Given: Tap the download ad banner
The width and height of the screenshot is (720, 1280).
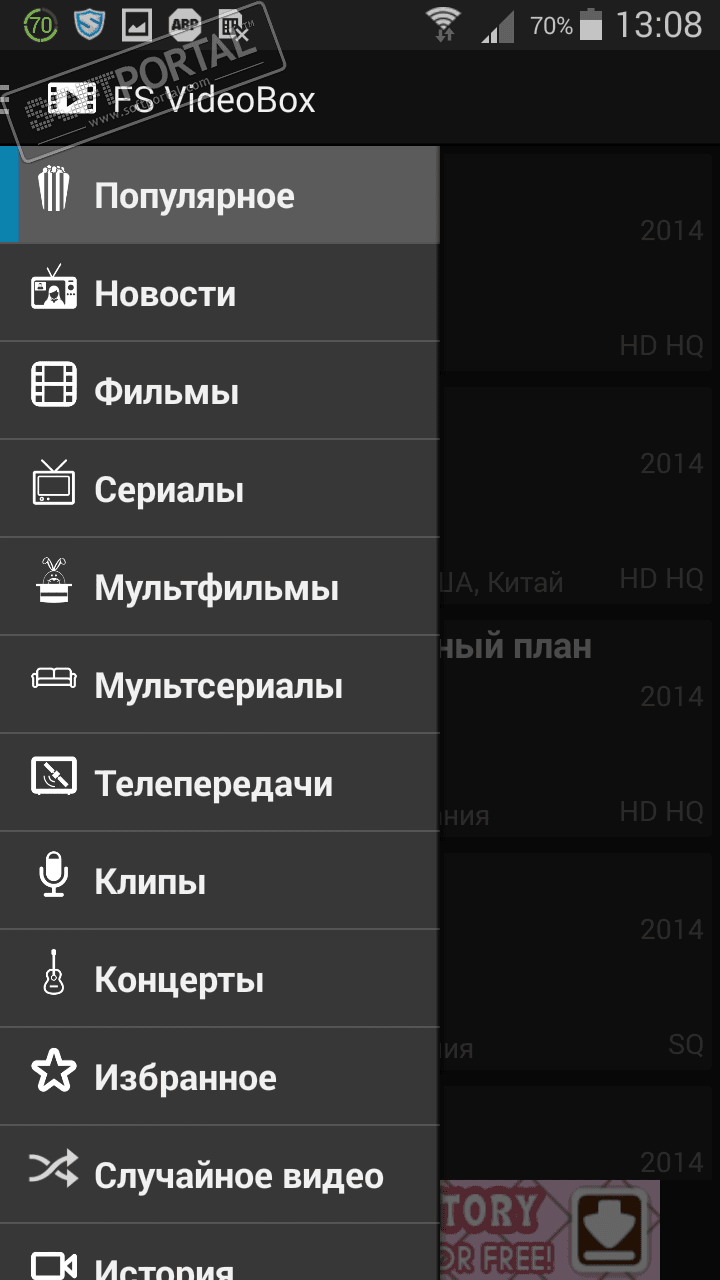Looking at the screenshot, I should pos(550,1230).
